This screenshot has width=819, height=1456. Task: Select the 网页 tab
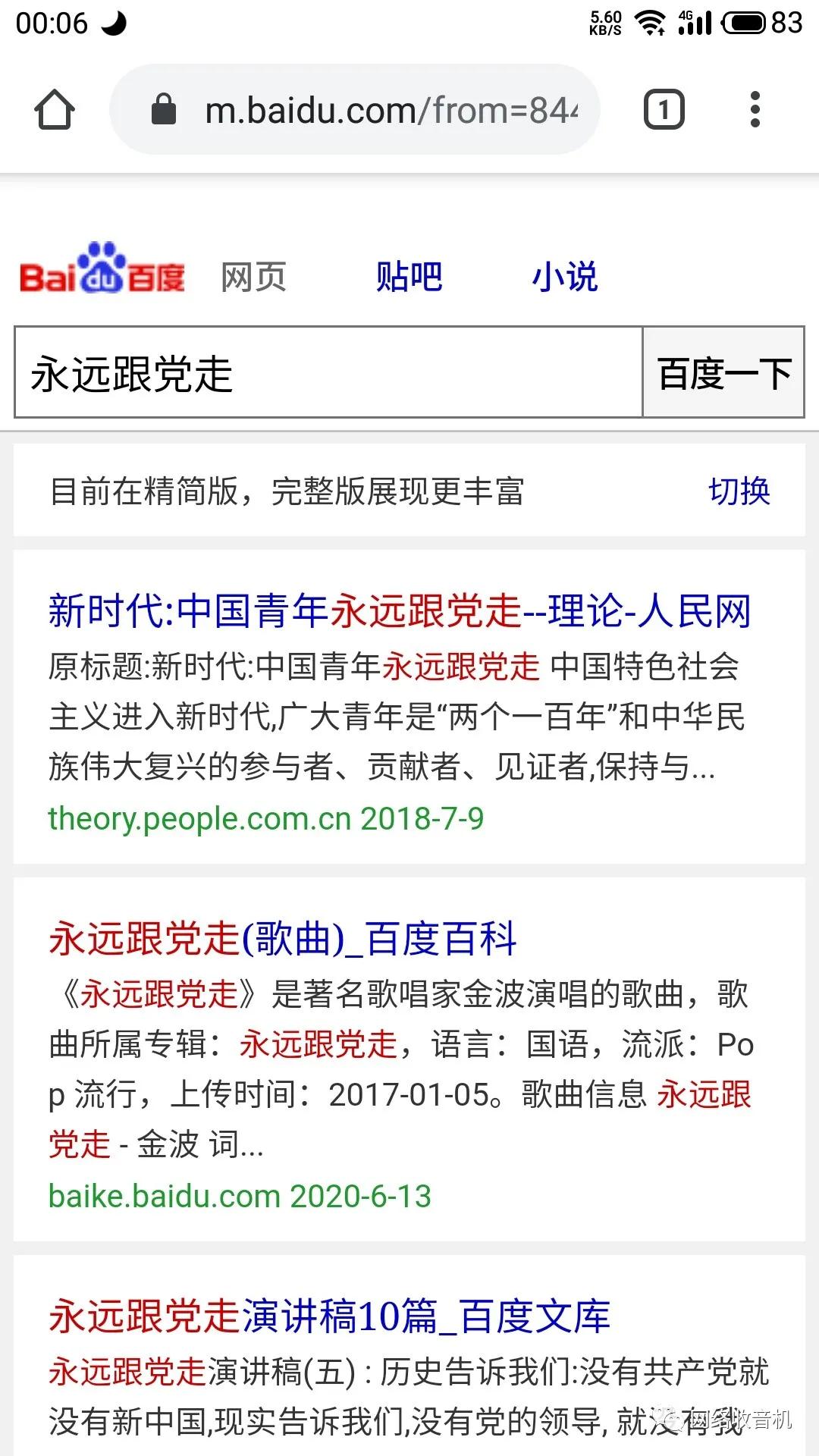pyautogui.click(x=253, y=277)
